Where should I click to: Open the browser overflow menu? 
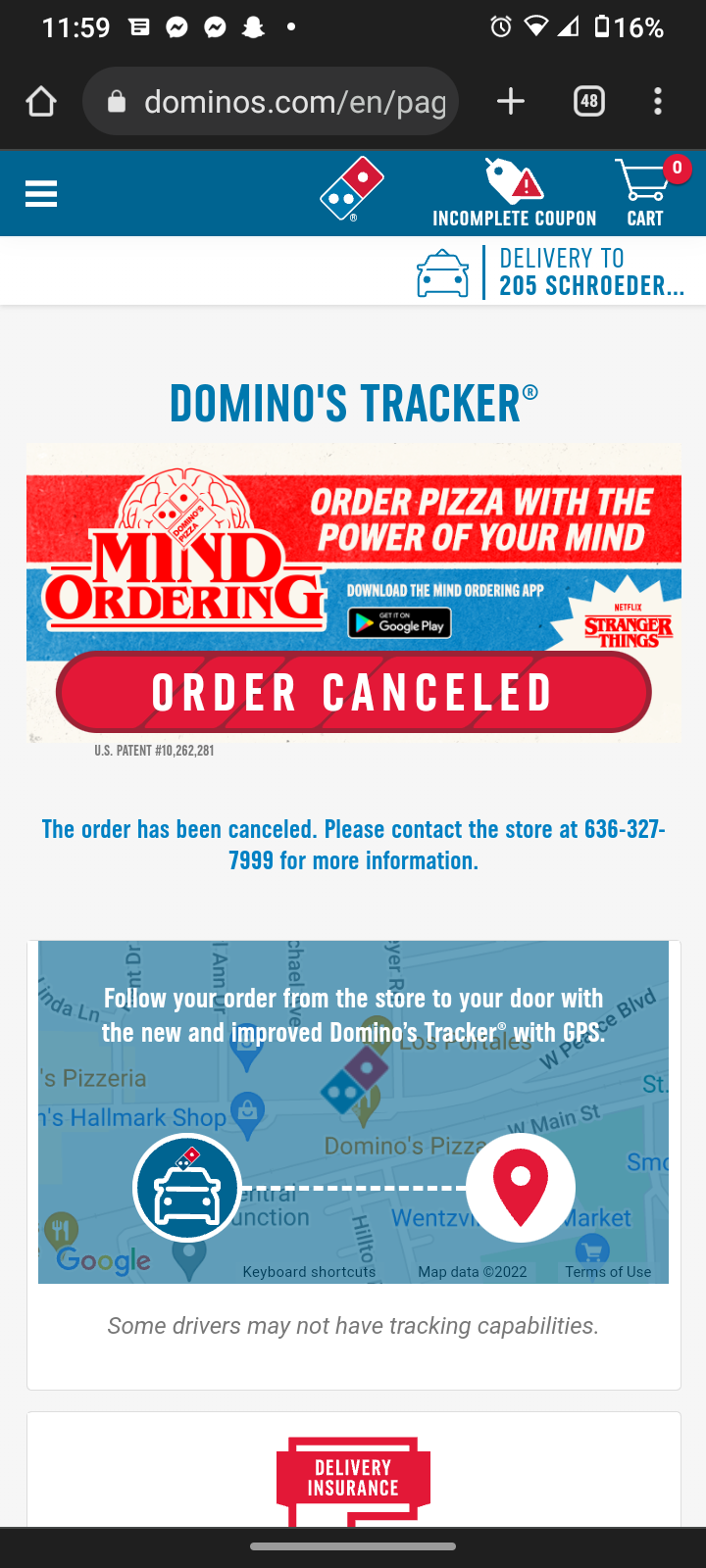point(657,102)
